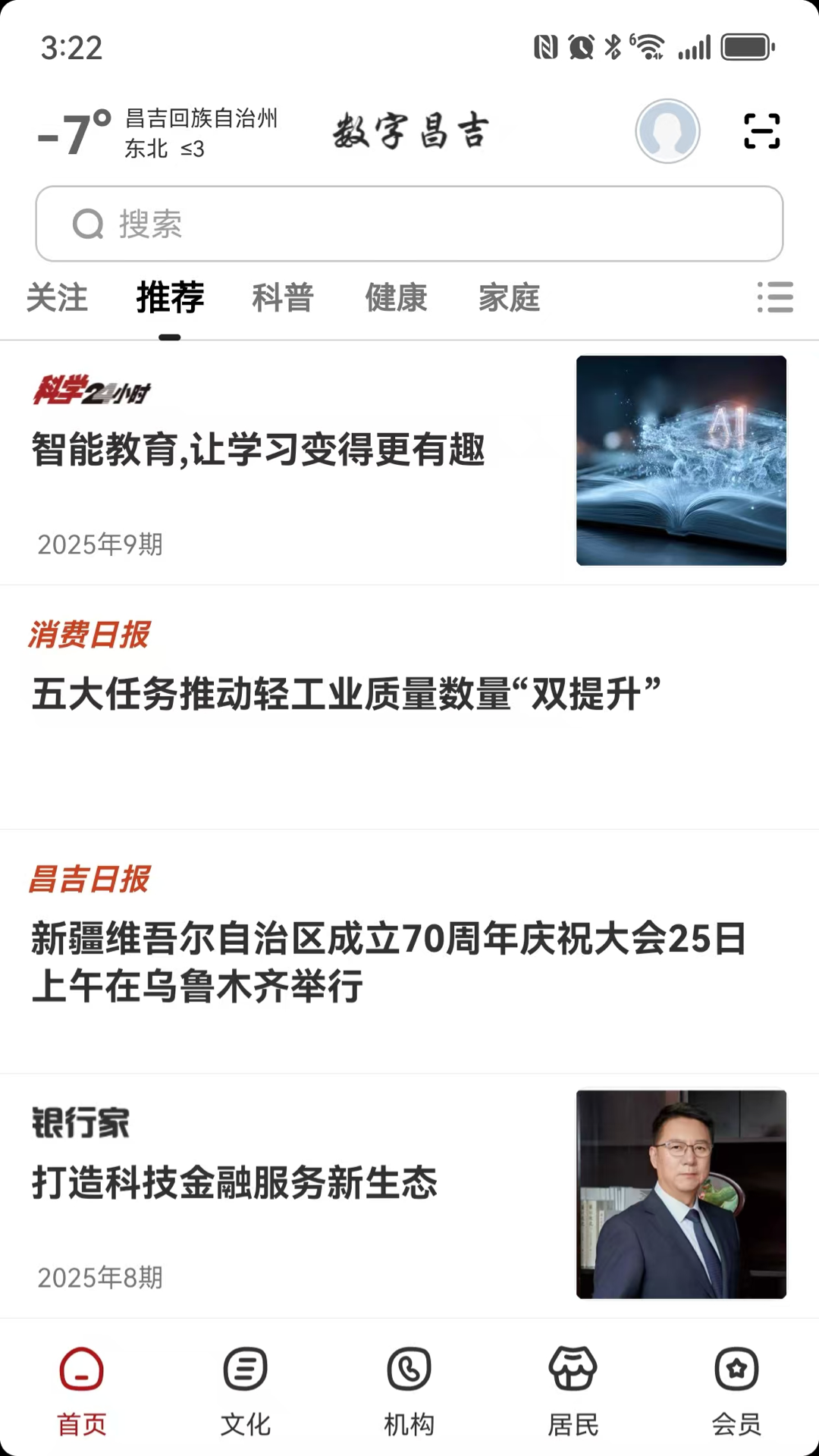The width and height of the screenshot is (819, 1456).
Task: Open the 家庭 tab
Action: (x=509, y=297)
